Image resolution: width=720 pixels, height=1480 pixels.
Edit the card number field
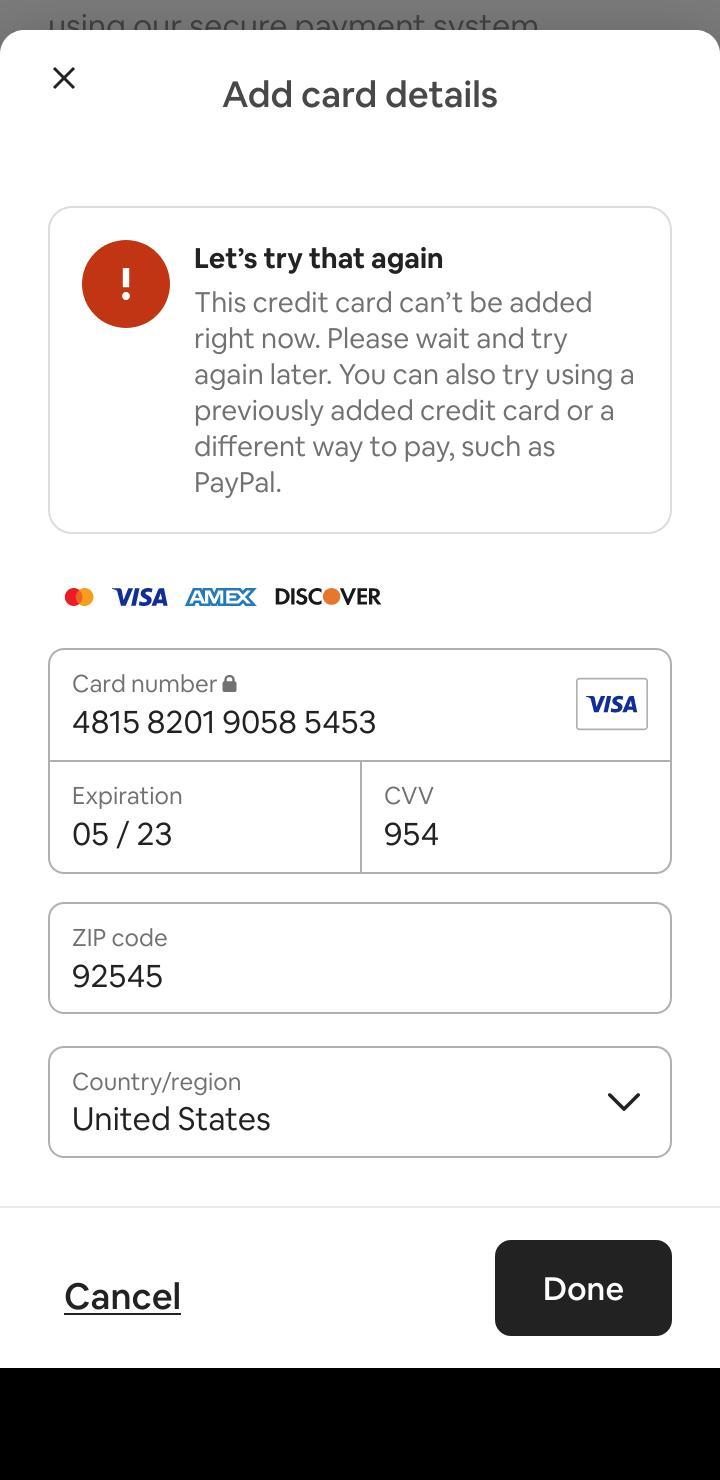pos(300,707)
